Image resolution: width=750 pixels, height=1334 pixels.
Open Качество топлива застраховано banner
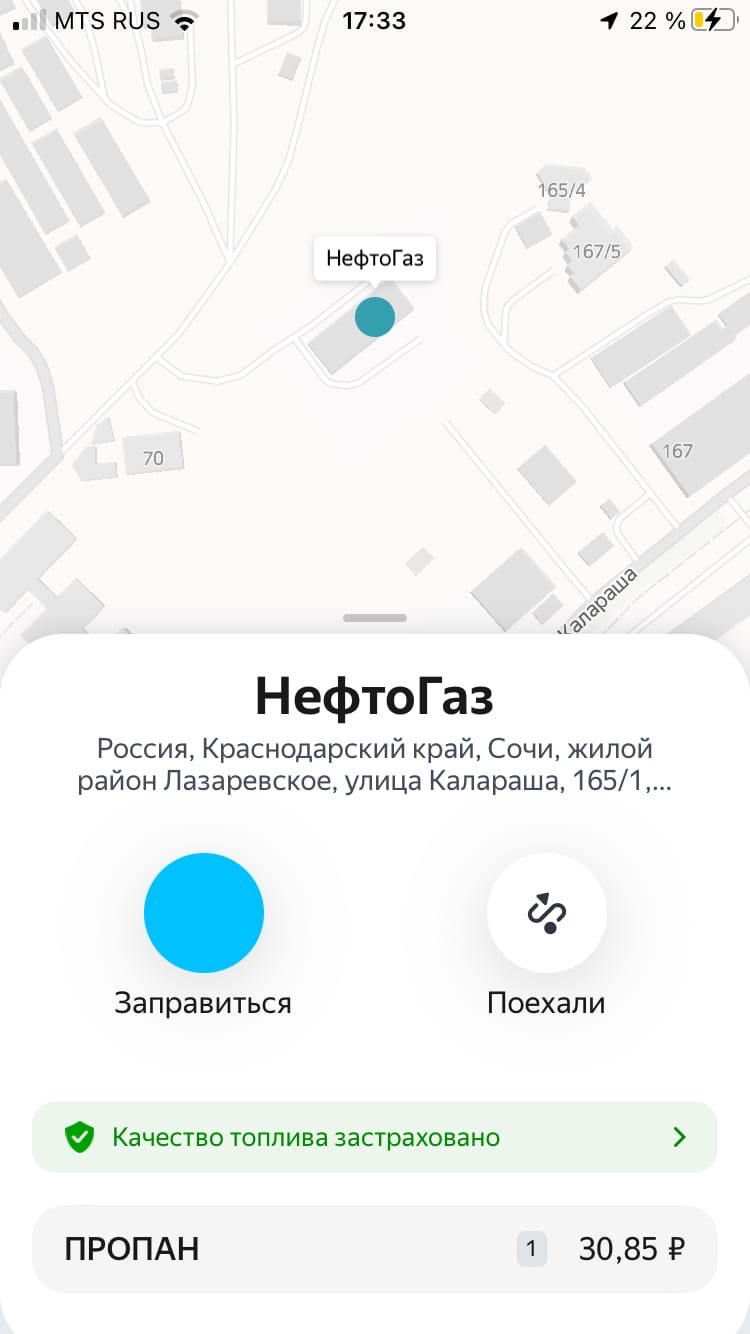(375, 1137)
